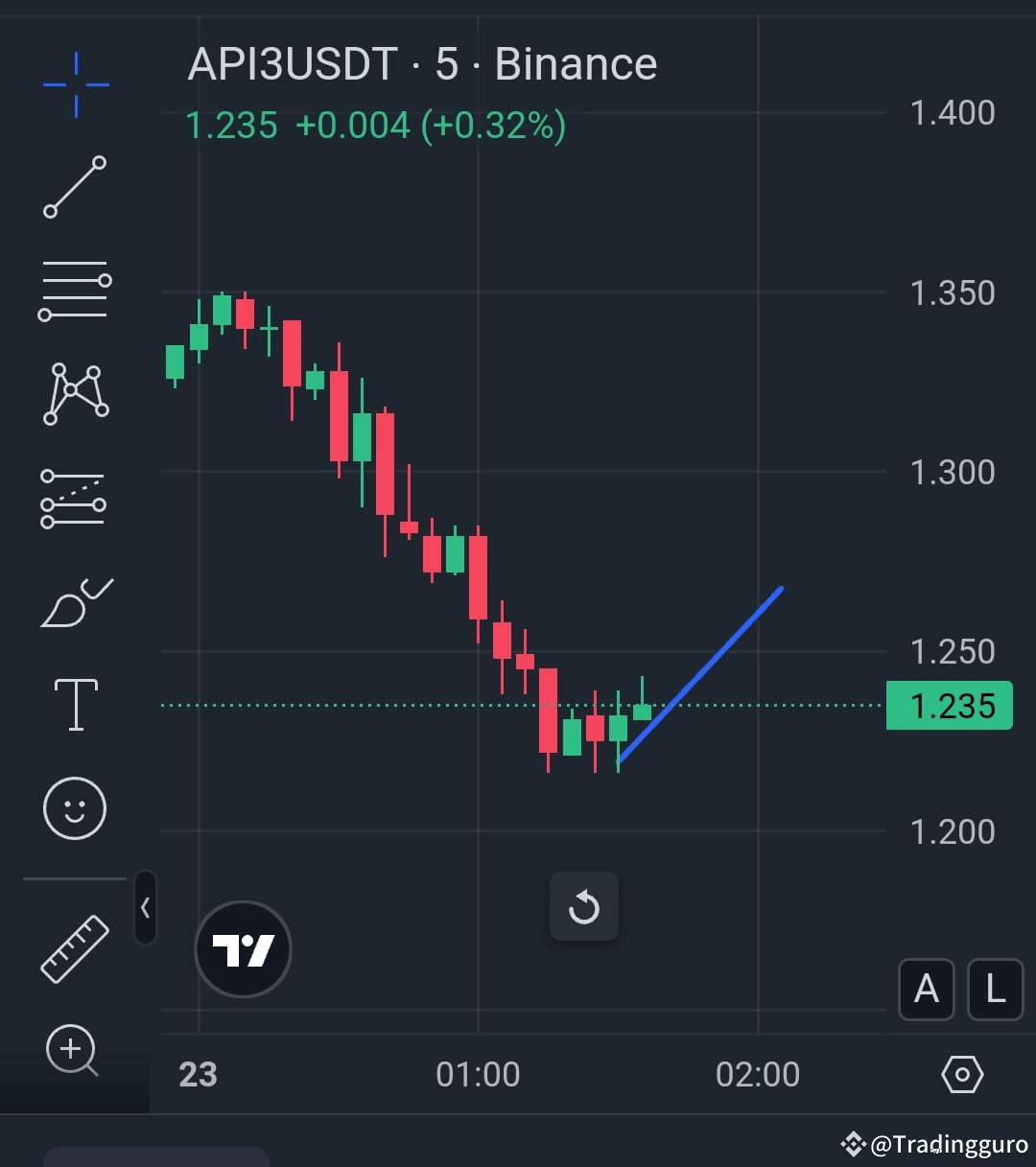Select the crosshair cursor tool
This screenshot has height=1167, width=1036.
75,82
